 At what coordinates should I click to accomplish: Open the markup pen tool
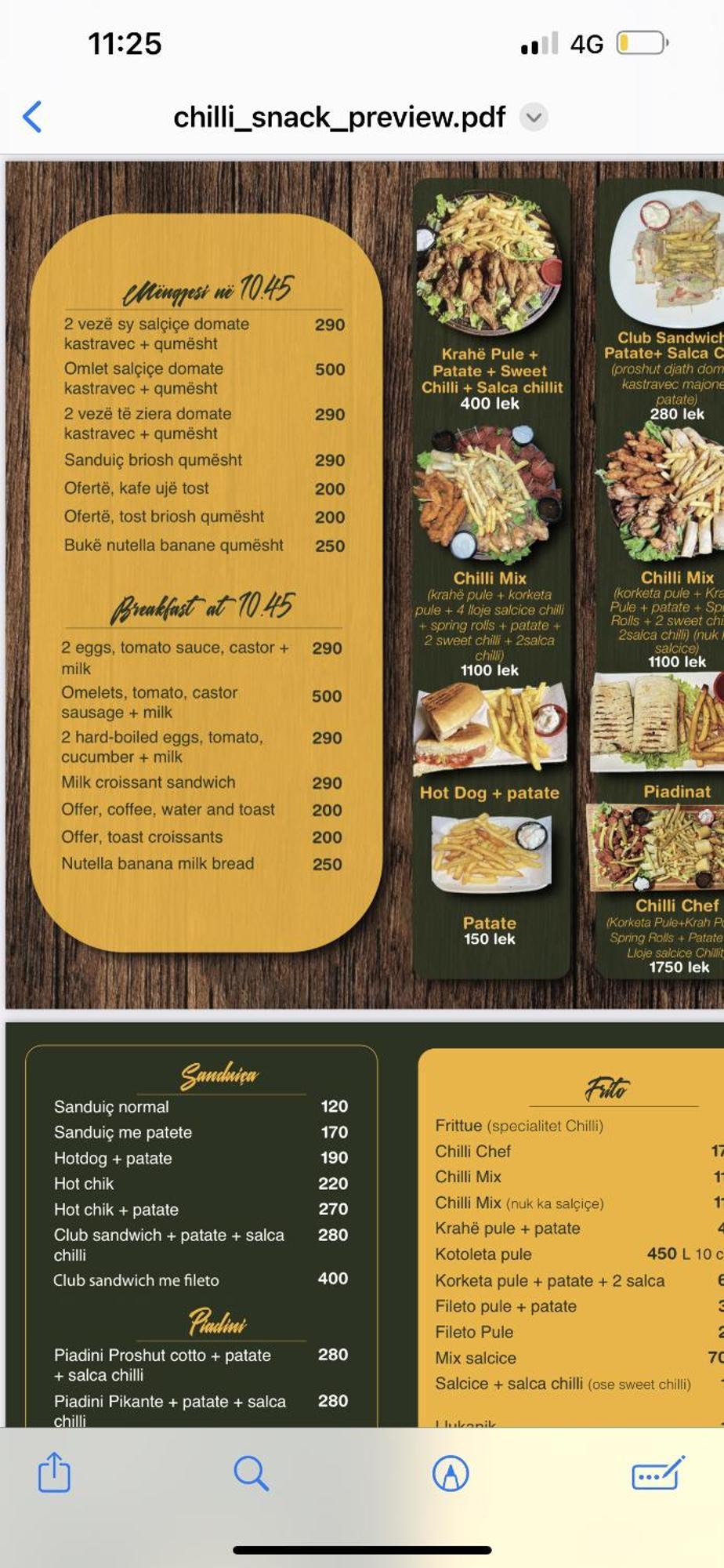click(x=451, y=1472)
